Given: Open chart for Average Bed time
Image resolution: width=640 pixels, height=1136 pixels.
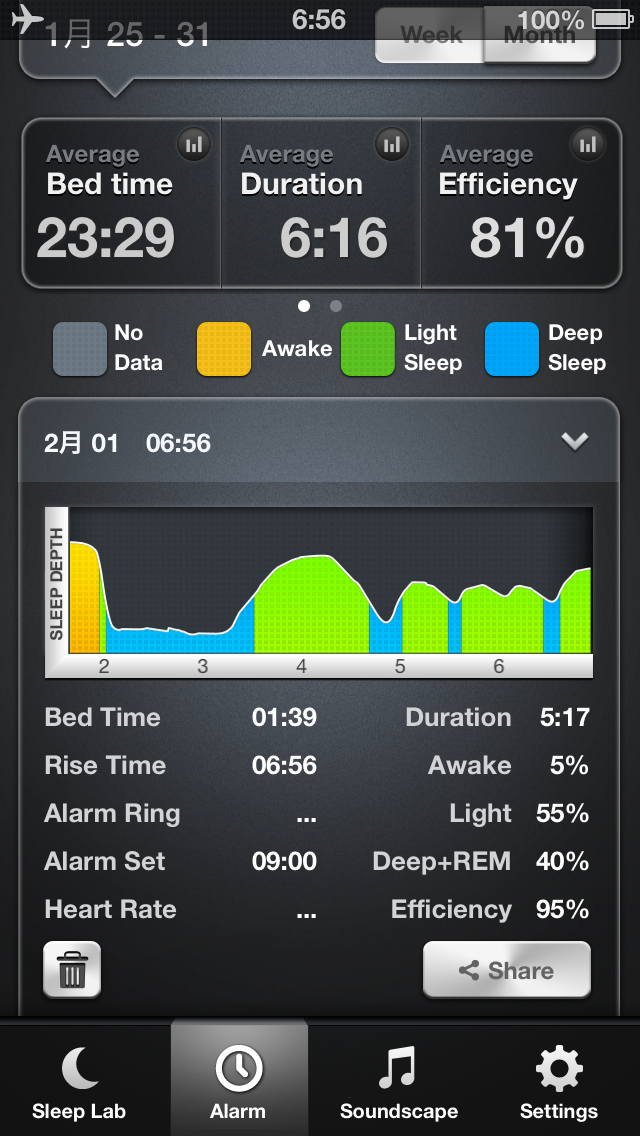Looking at the screenshot, I should click(x=194, y=145).
